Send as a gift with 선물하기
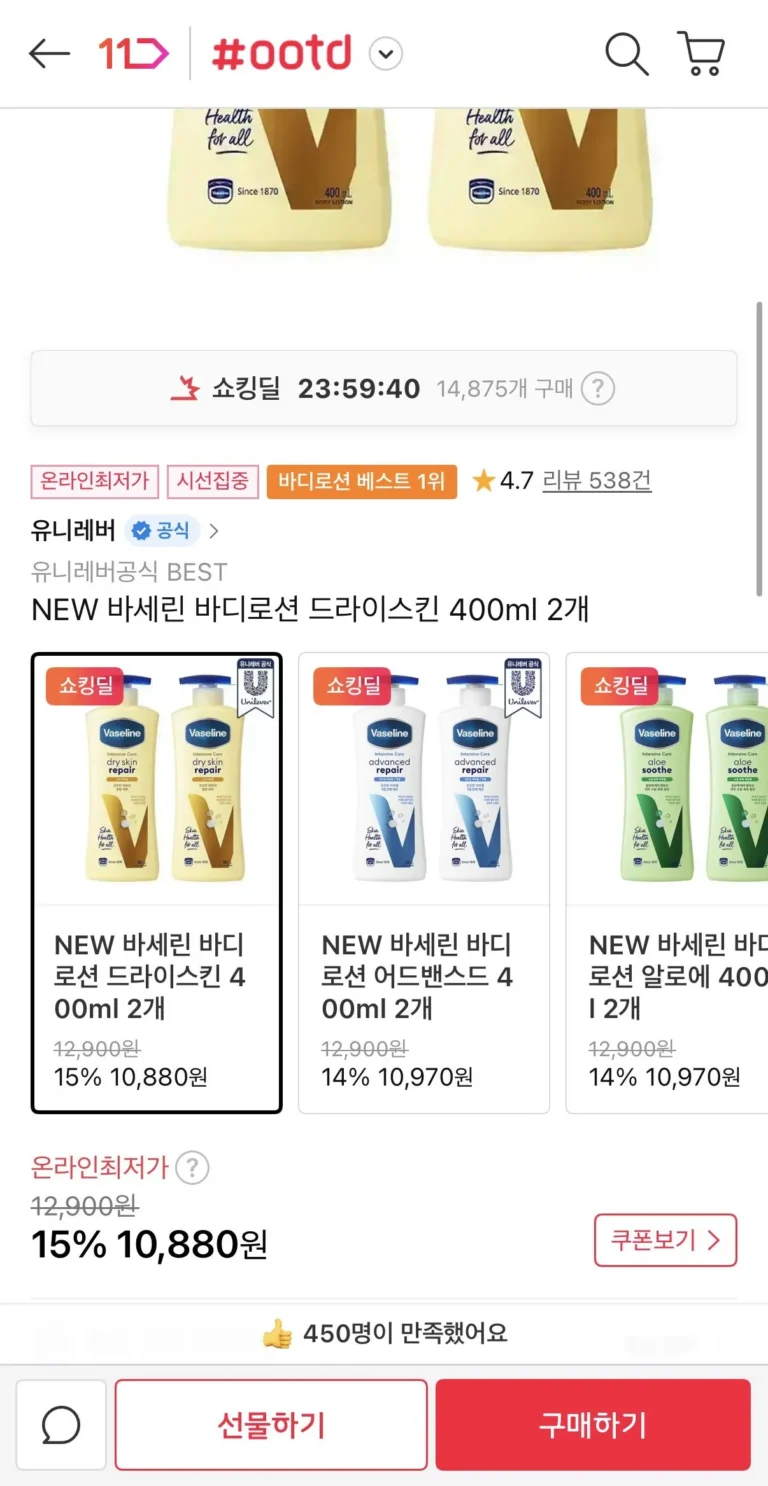 271,1425
